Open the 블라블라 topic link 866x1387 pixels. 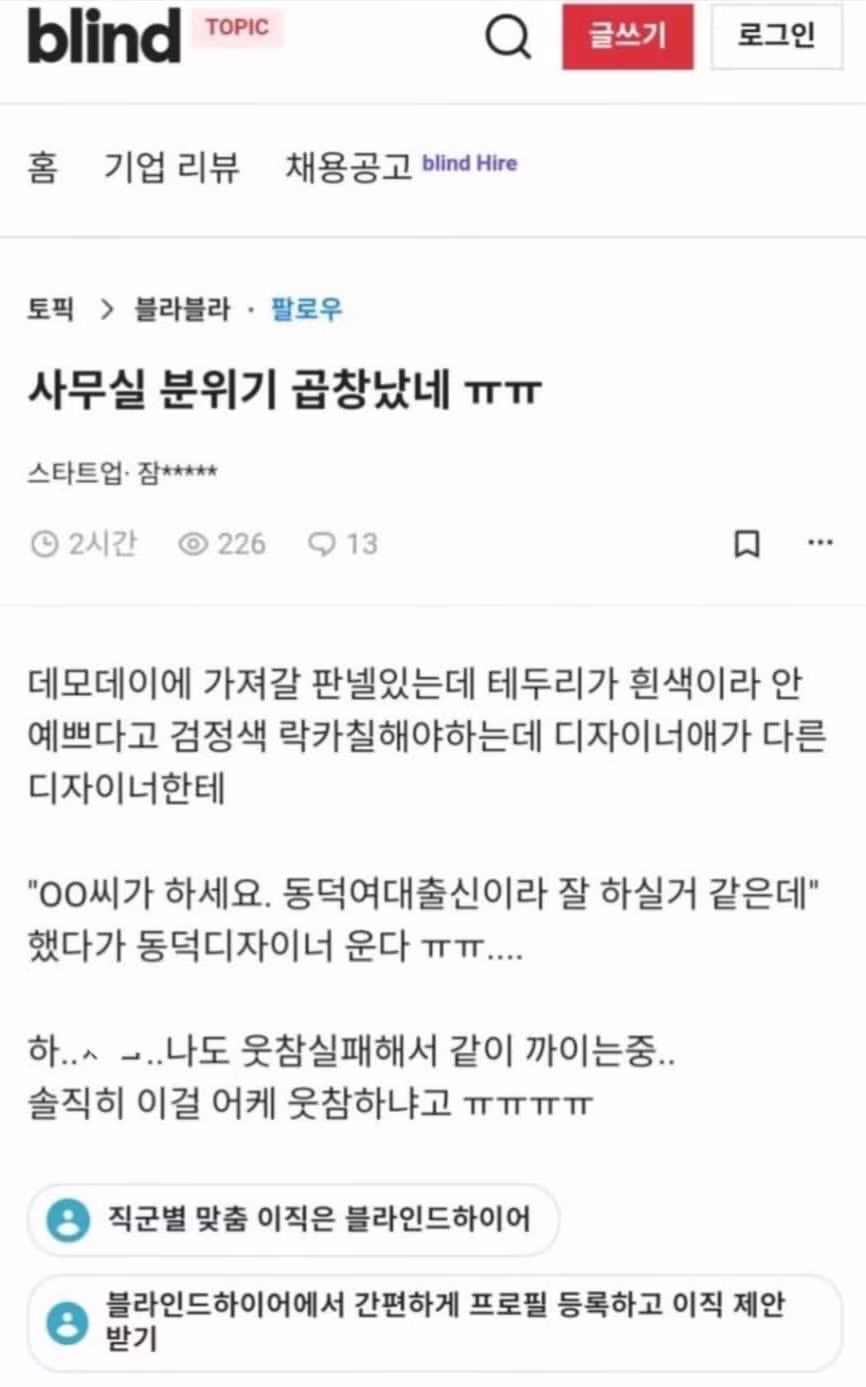click(181, 310)
